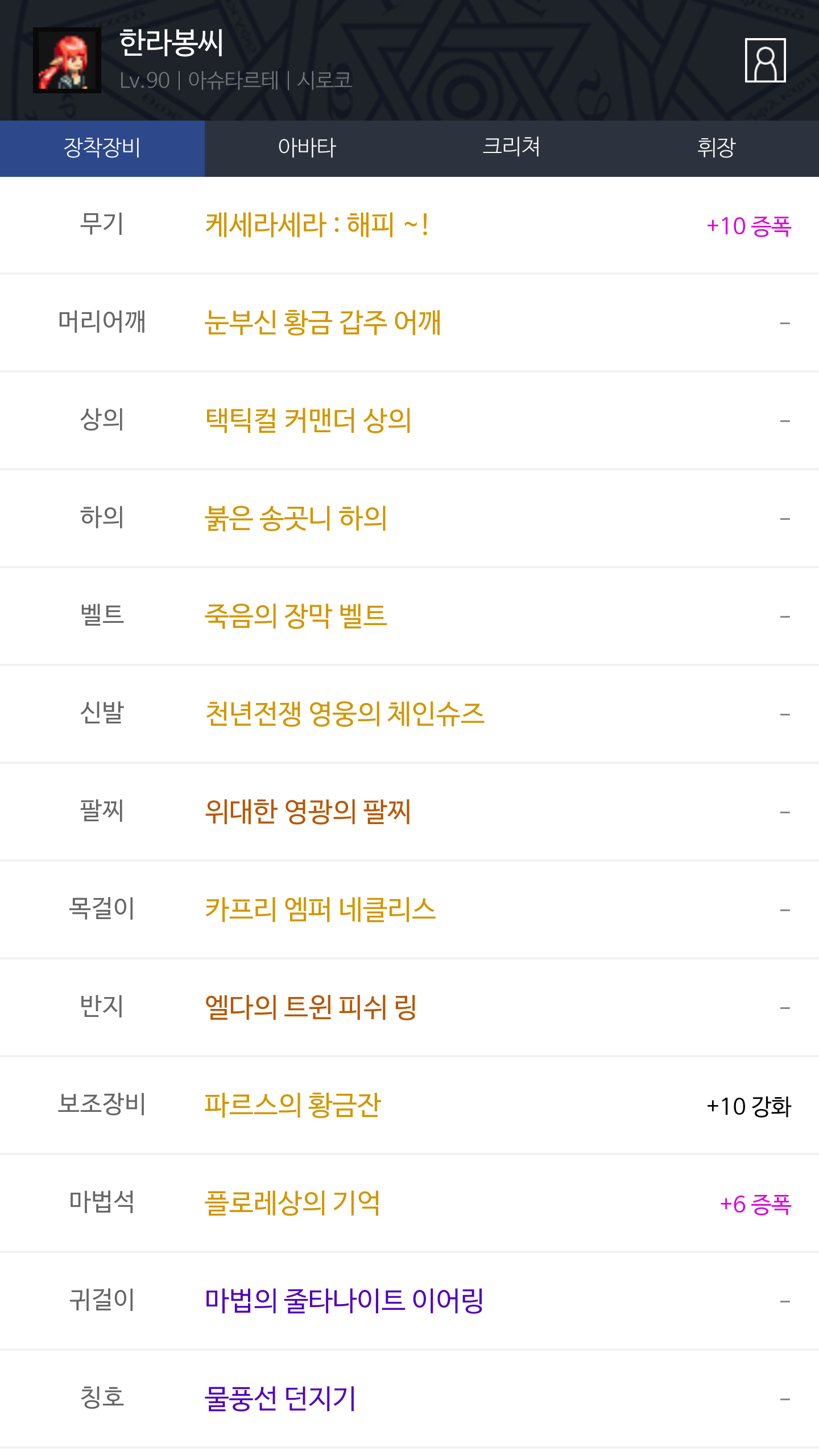This screenshot has width=819, height=1456.
Task: Open 마법의 쥴타나이트 이어링 earring
Action: 344,1301
